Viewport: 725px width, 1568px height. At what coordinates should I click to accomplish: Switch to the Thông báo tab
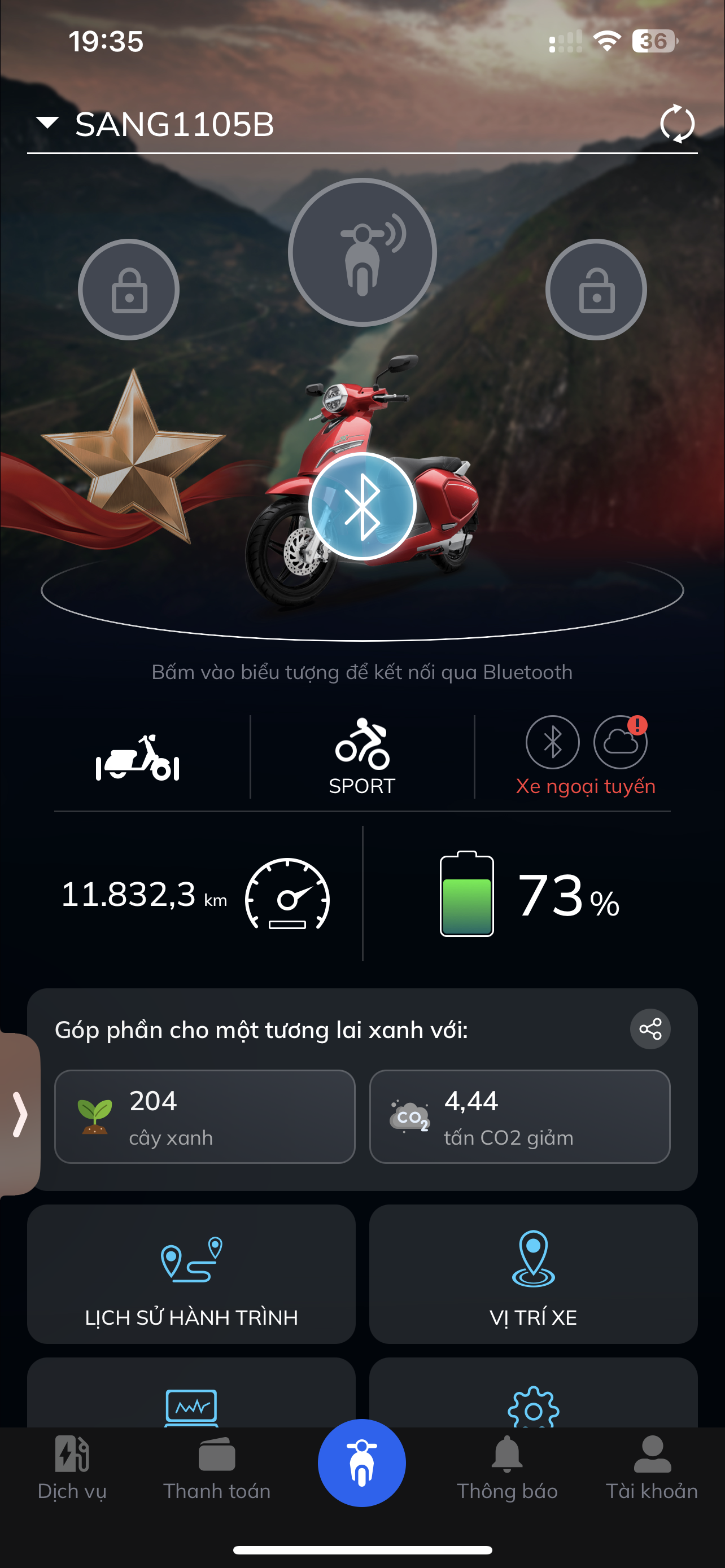point(507,1468)
